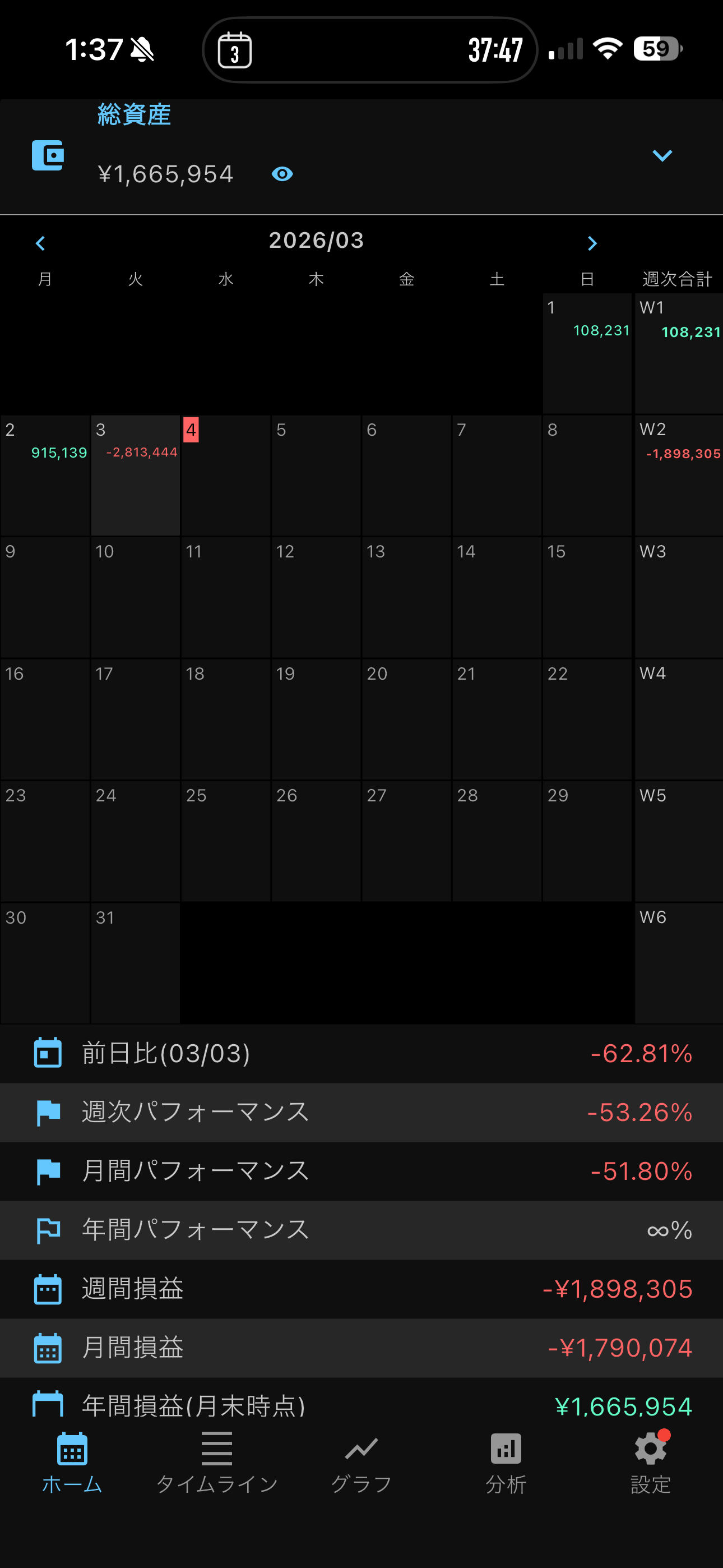Select March 20 on the calendar
This screenshot has height=1568, width=723.
pos(406,718)
